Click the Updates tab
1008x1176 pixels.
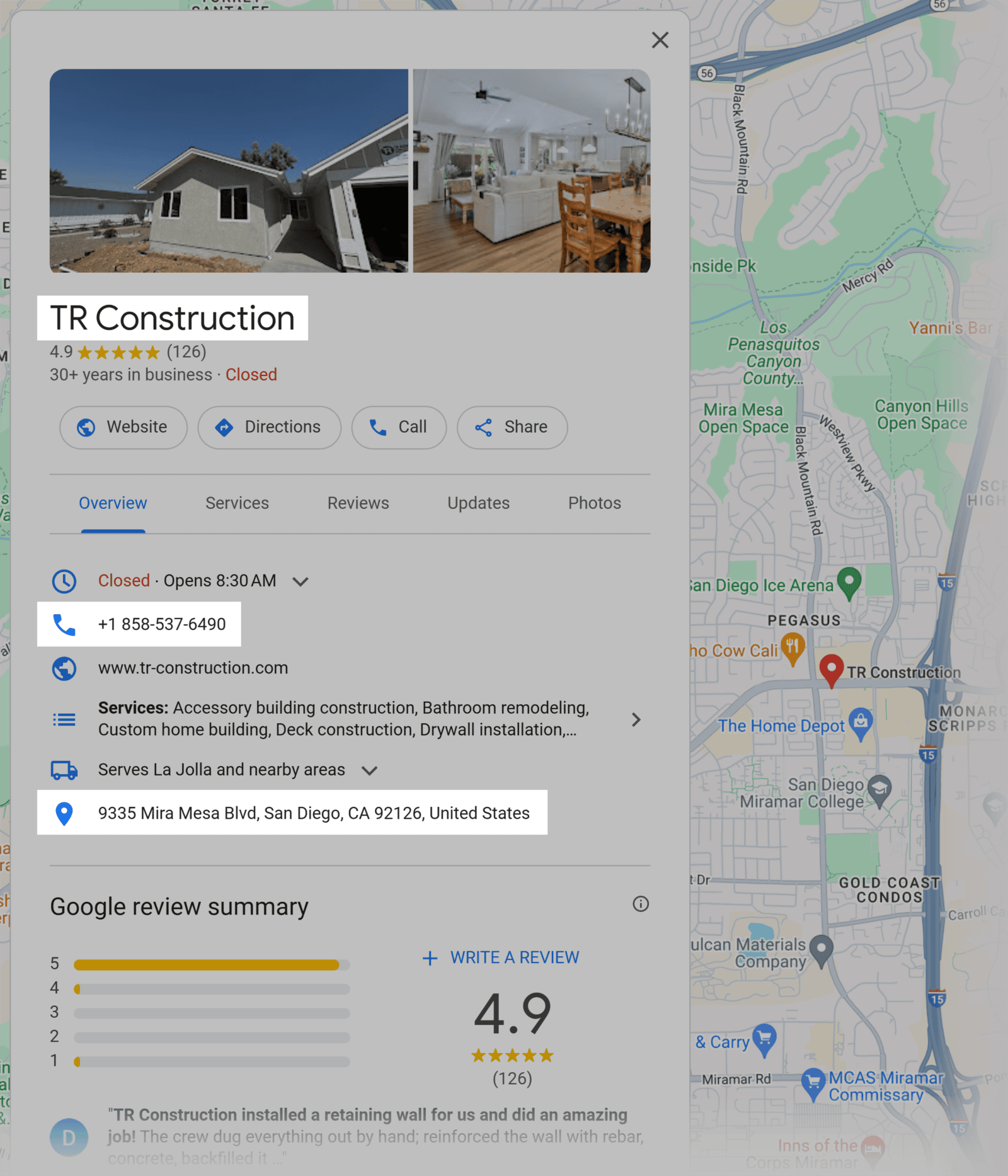[x=478, y=503]
